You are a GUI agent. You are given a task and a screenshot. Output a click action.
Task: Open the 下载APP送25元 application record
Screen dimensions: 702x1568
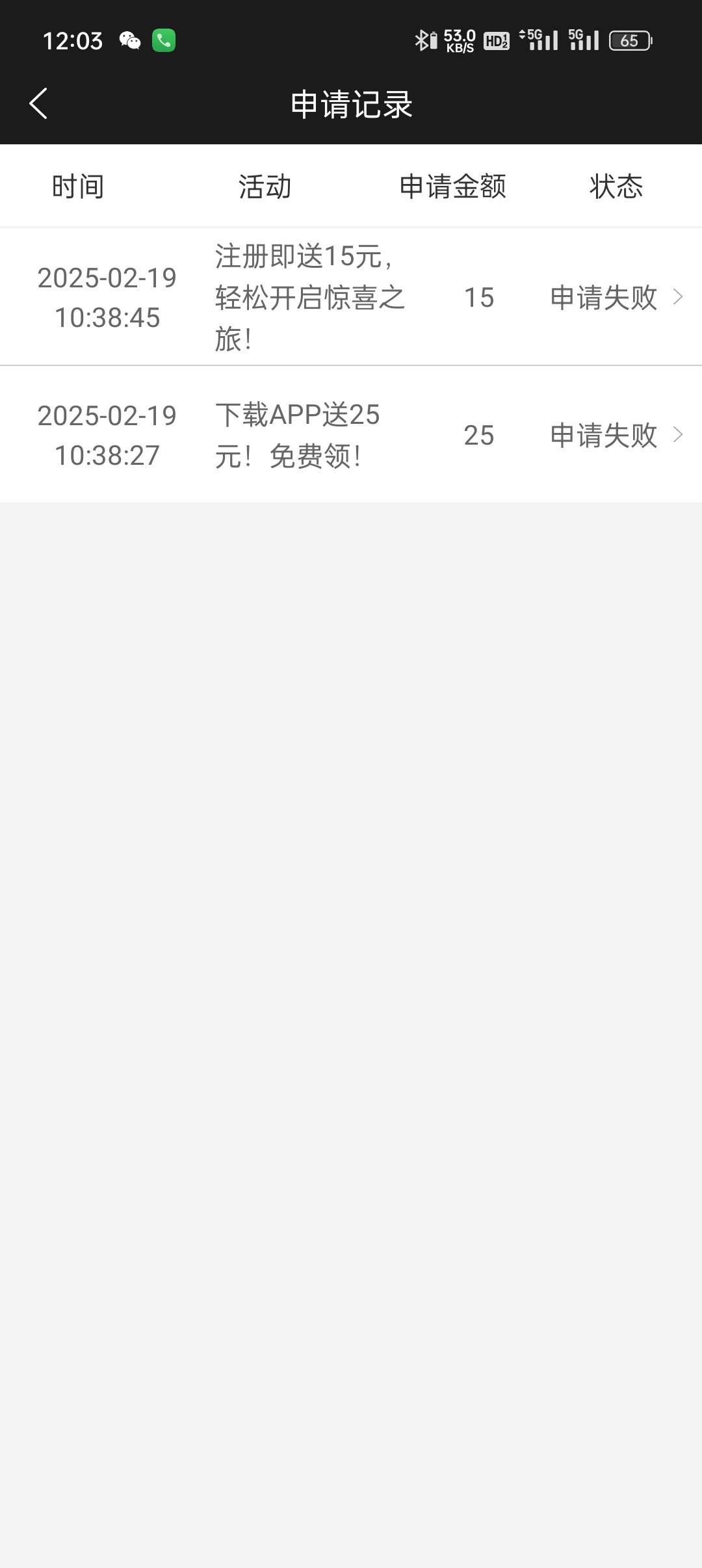coord(351,435)
